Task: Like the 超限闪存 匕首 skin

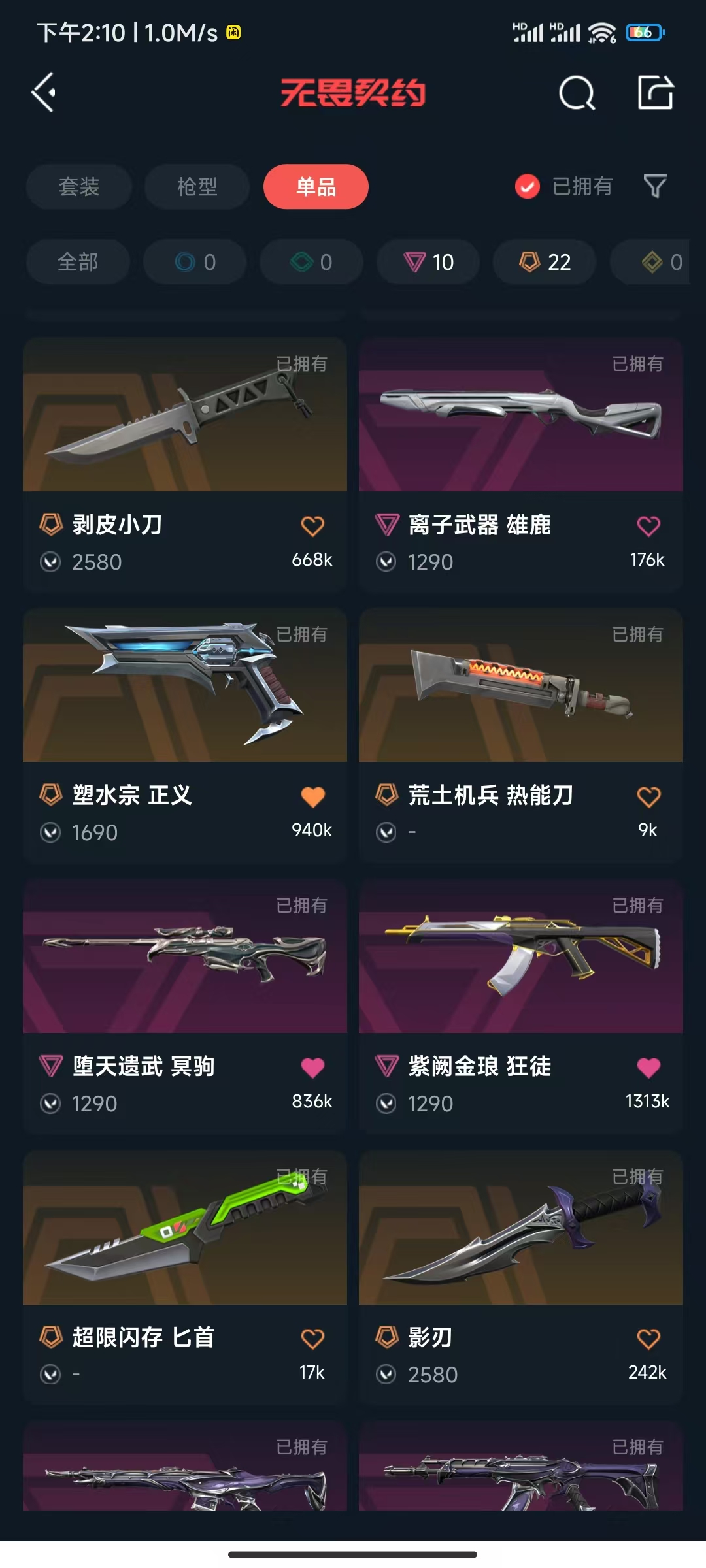Action: pos(312,1339)
